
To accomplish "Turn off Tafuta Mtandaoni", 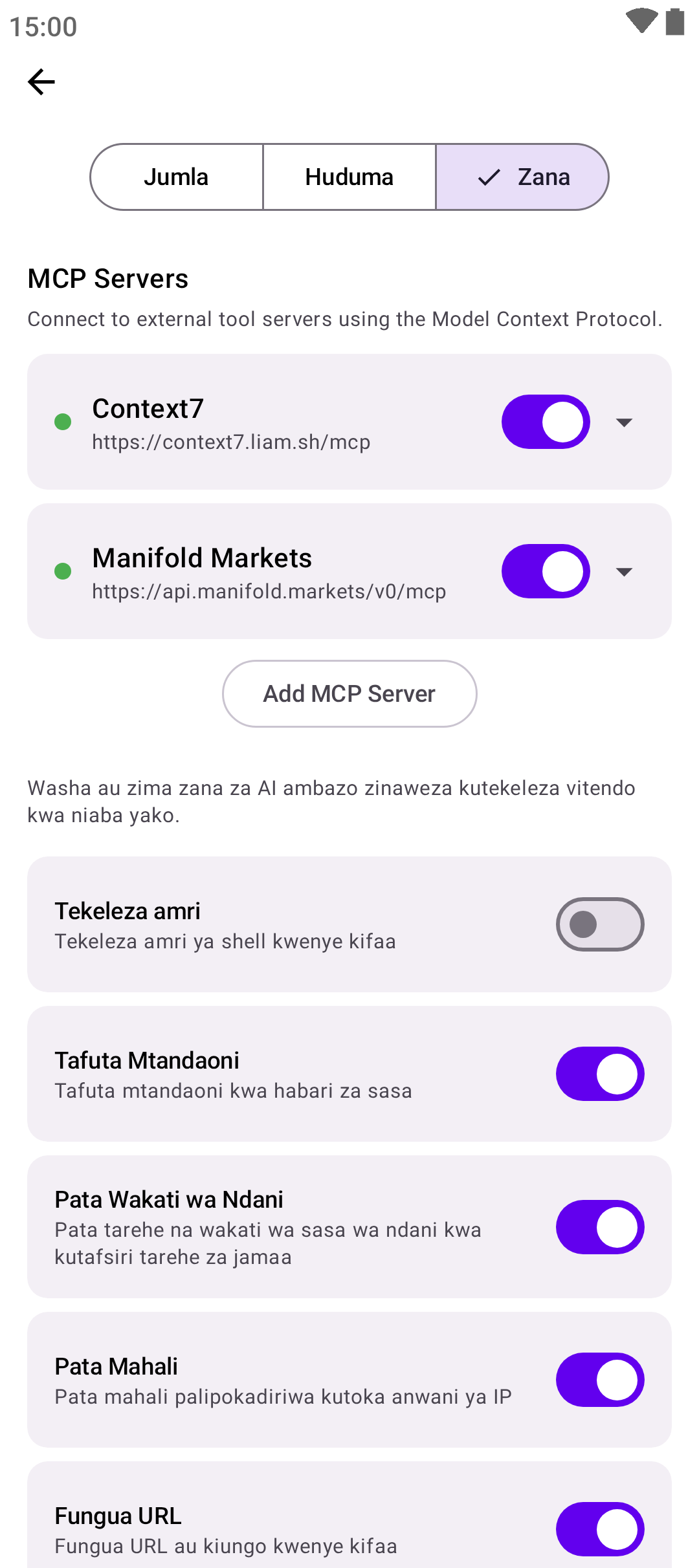I will 600,1074.
